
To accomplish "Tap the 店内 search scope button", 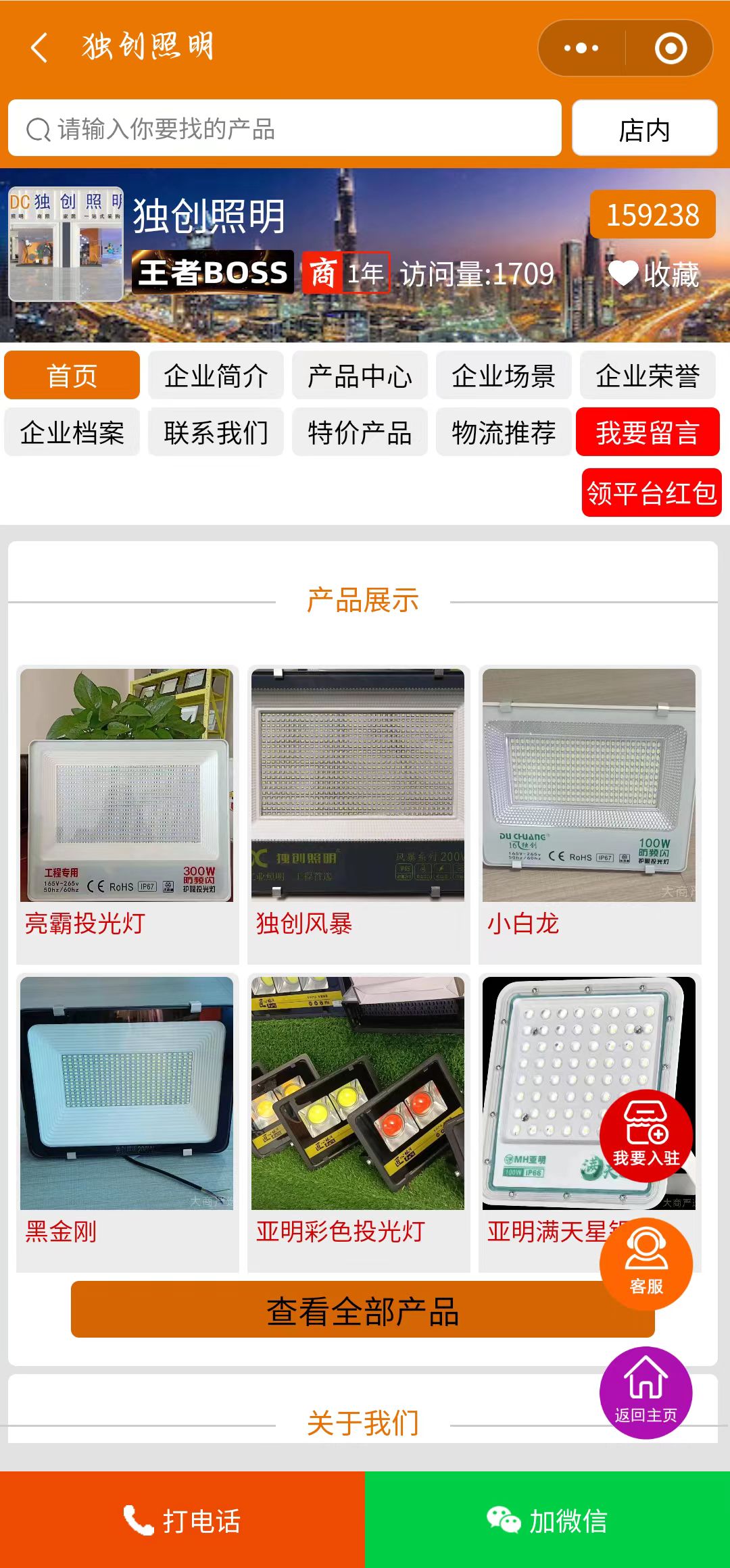I will coord(644,128).
